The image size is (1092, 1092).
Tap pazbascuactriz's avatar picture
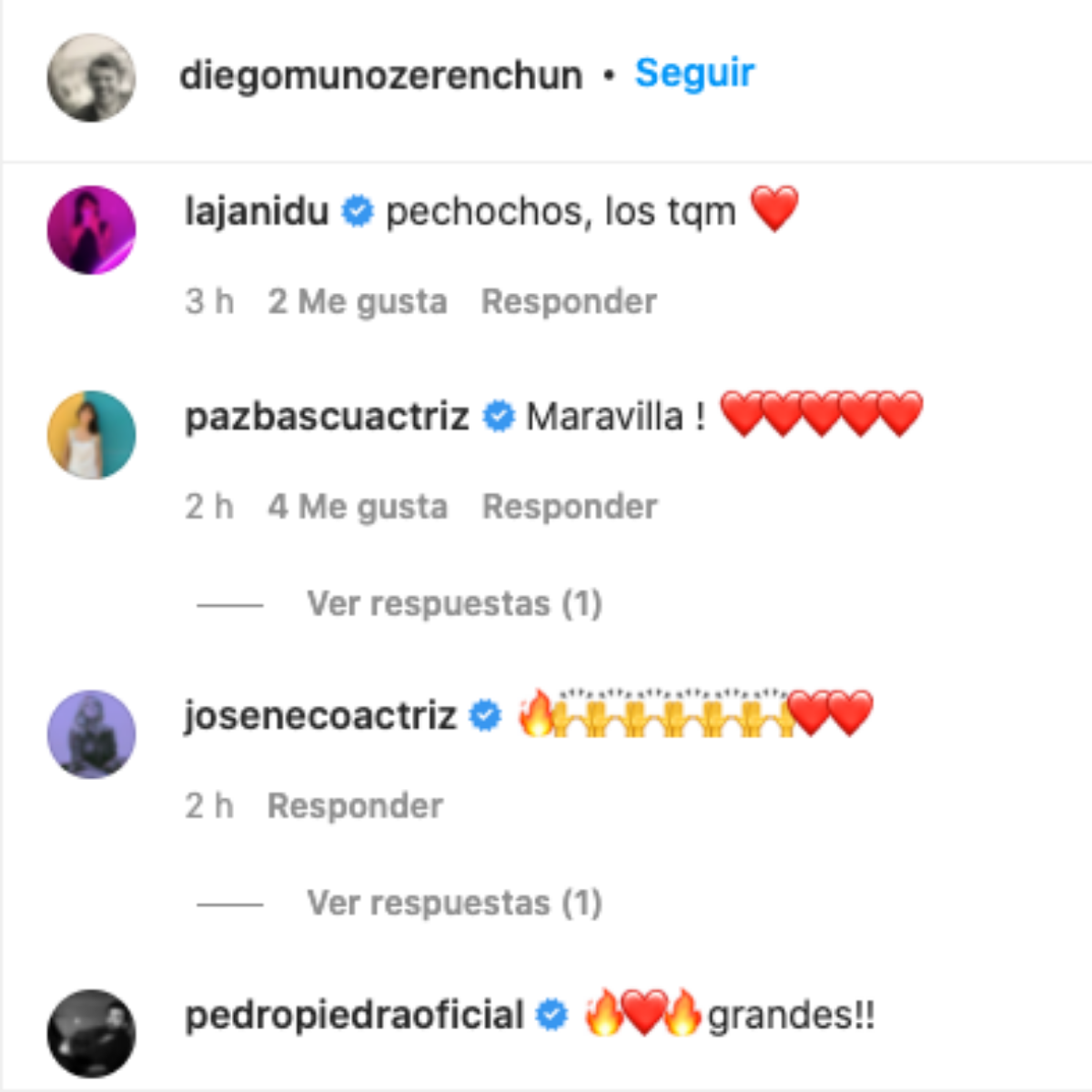pyautogui.click(x=91, y=435)
